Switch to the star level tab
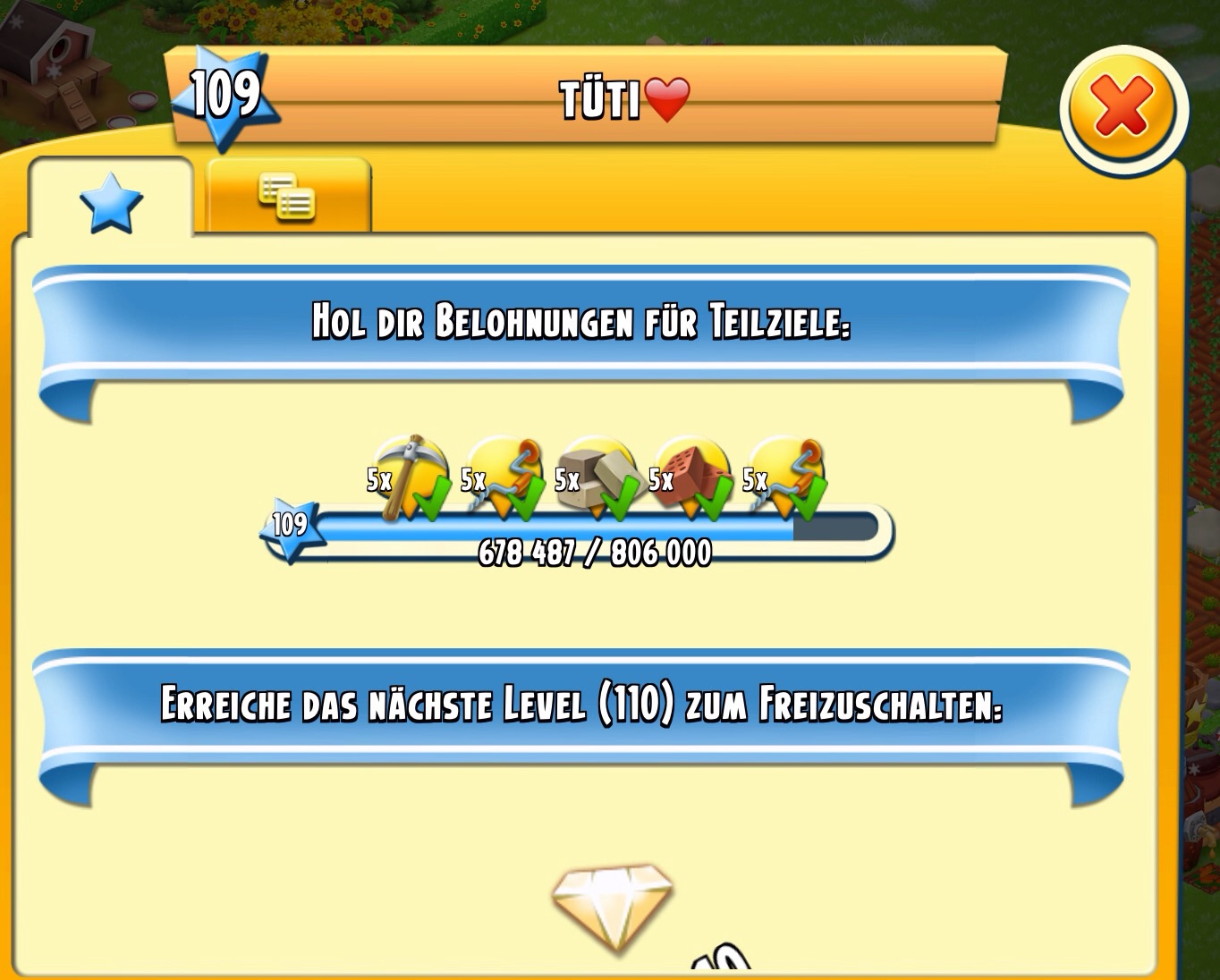This screenshot has height=980, width=1220. (111, 202)
